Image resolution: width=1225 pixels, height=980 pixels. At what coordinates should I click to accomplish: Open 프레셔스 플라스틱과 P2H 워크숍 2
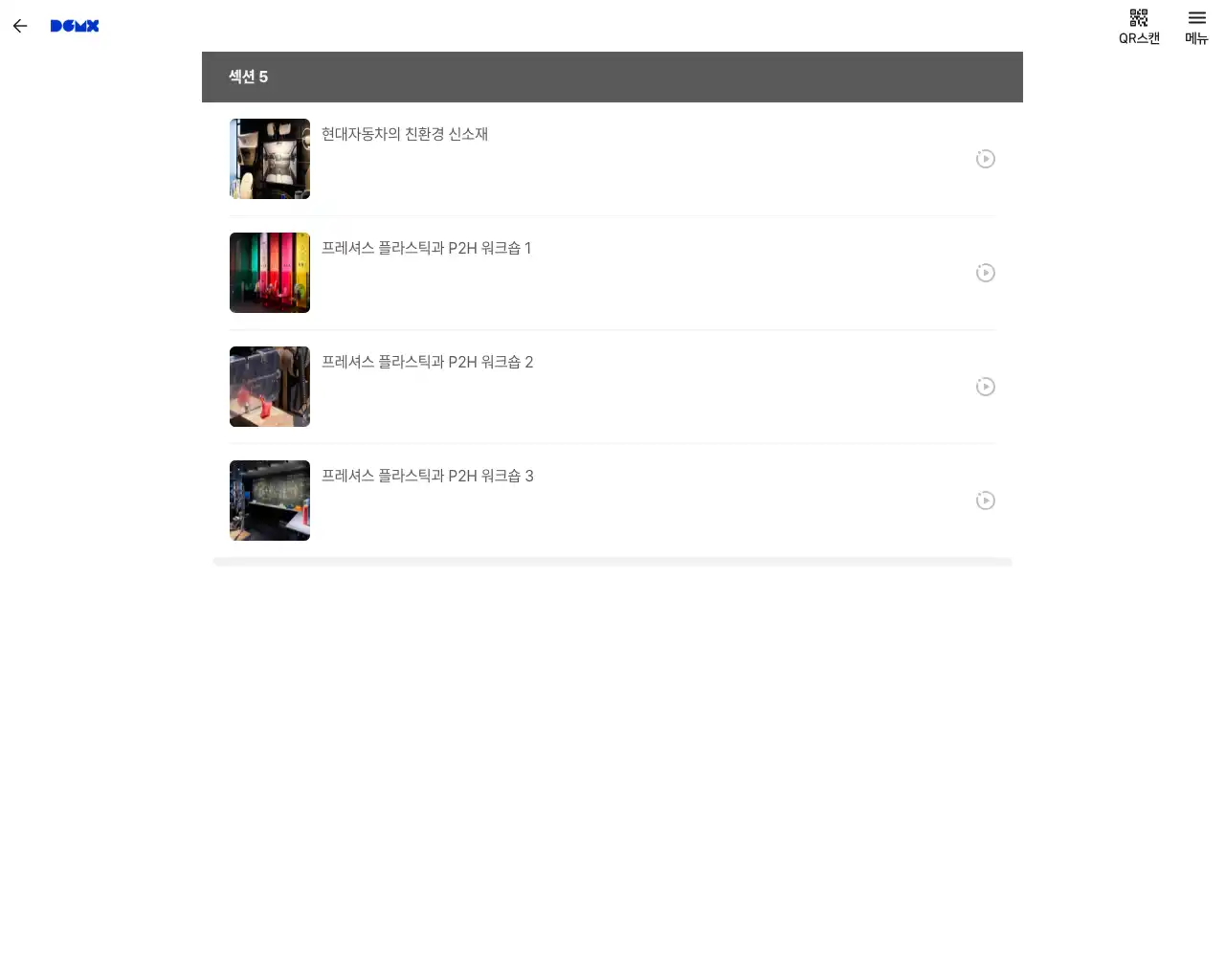pos(427,362)
